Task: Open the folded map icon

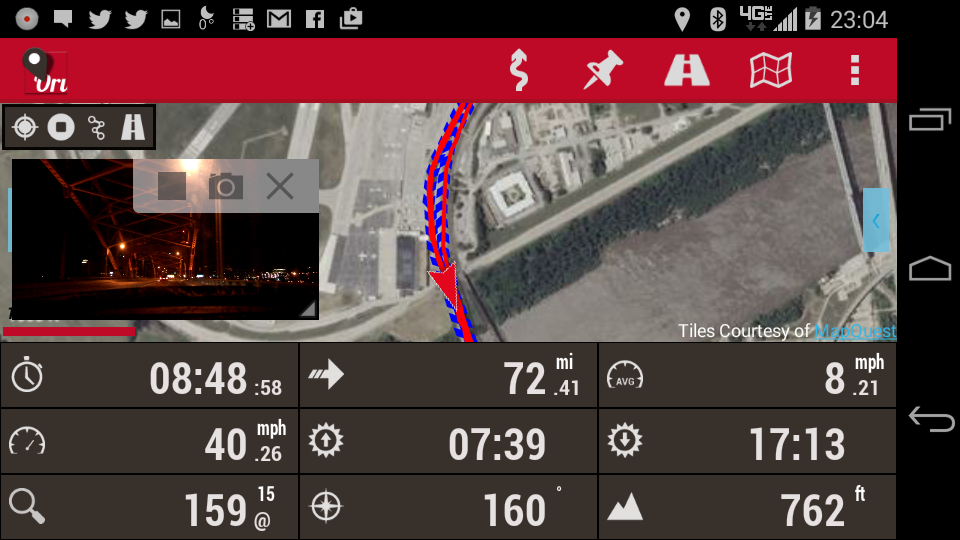Action: [x=771, y=71]
